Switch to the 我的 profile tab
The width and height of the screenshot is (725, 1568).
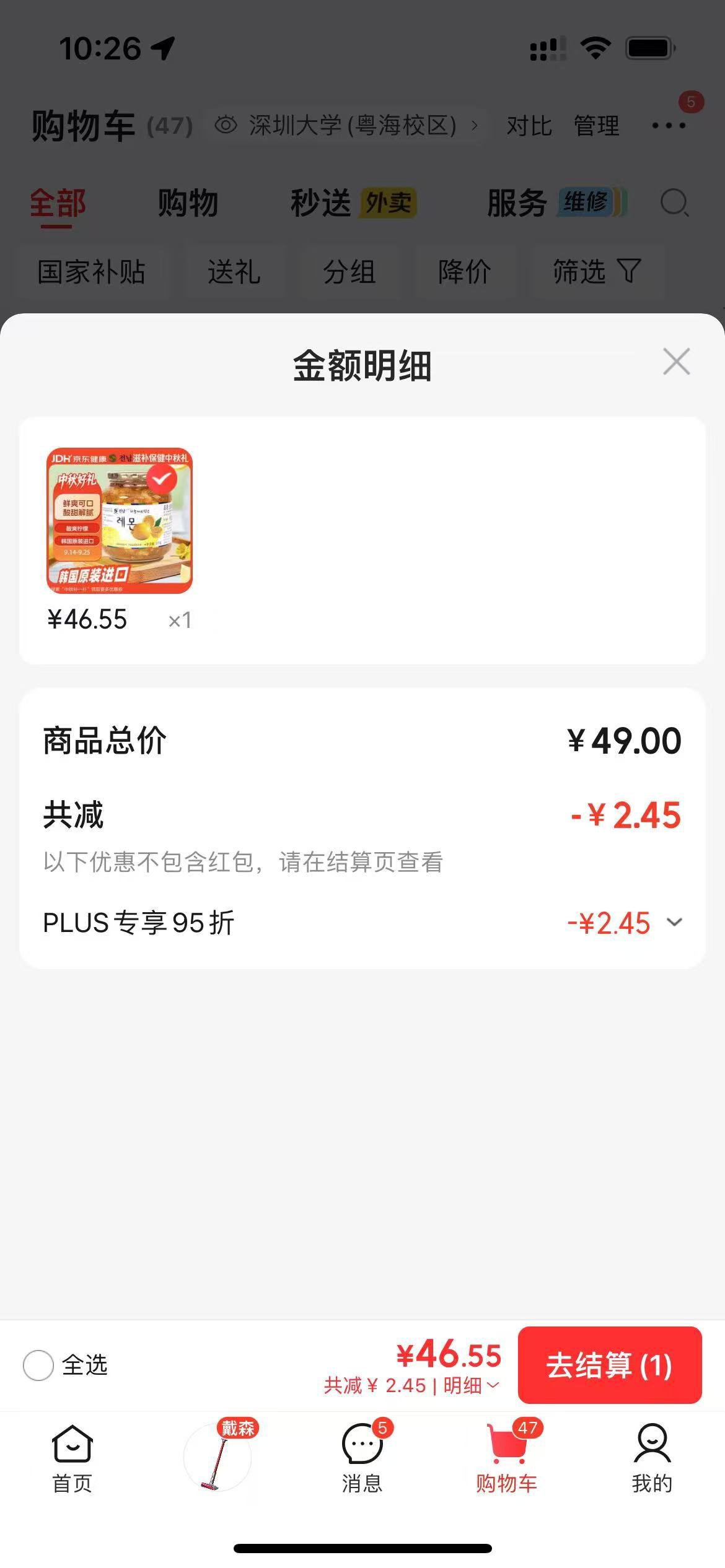coord(652,1458)
